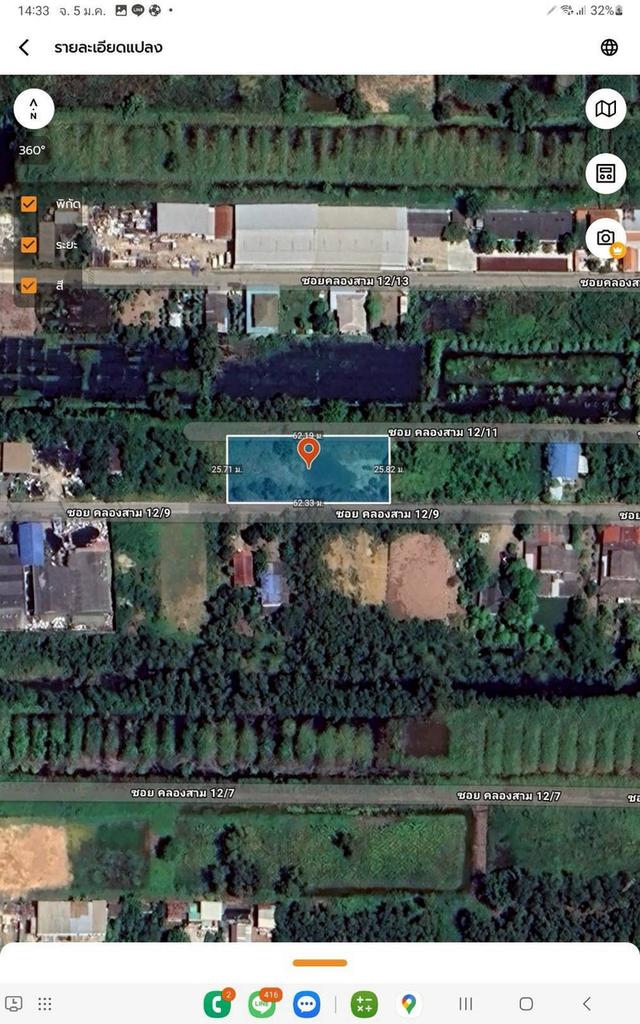The image size is (640, 1024).
Task: Open the 360° view
Action: [x=33, y=150]
